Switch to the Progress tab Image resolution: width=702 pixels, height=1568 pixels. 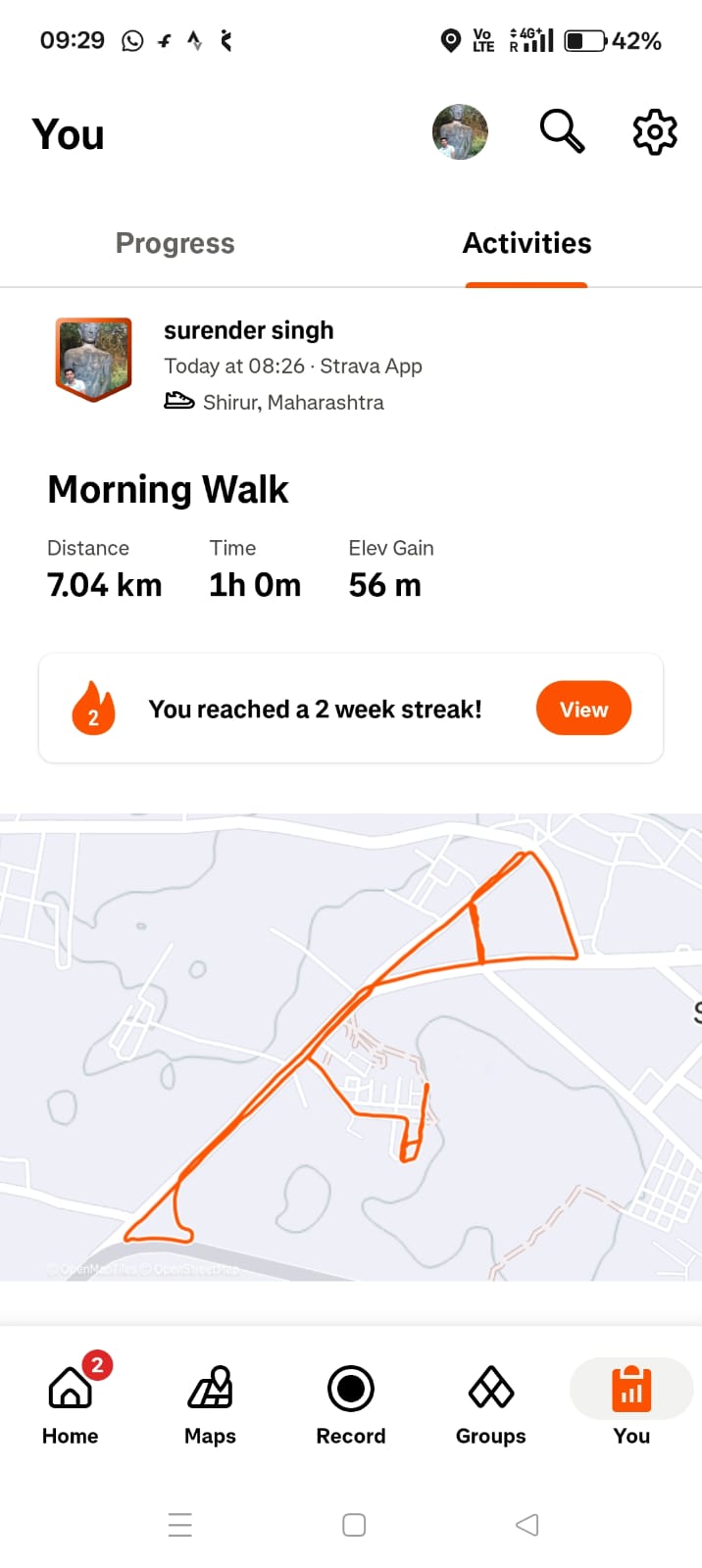[175, 243]
